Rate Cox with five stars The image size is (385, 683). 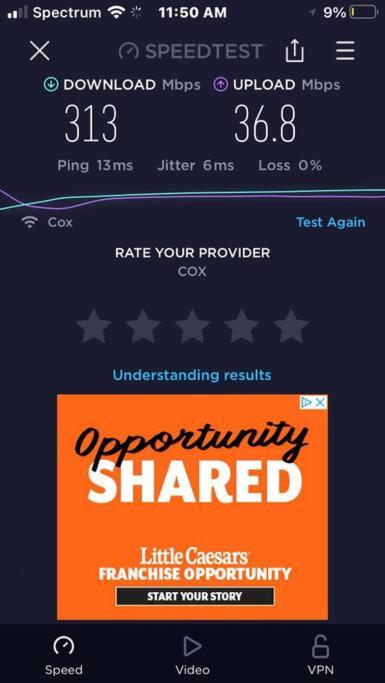290,326
